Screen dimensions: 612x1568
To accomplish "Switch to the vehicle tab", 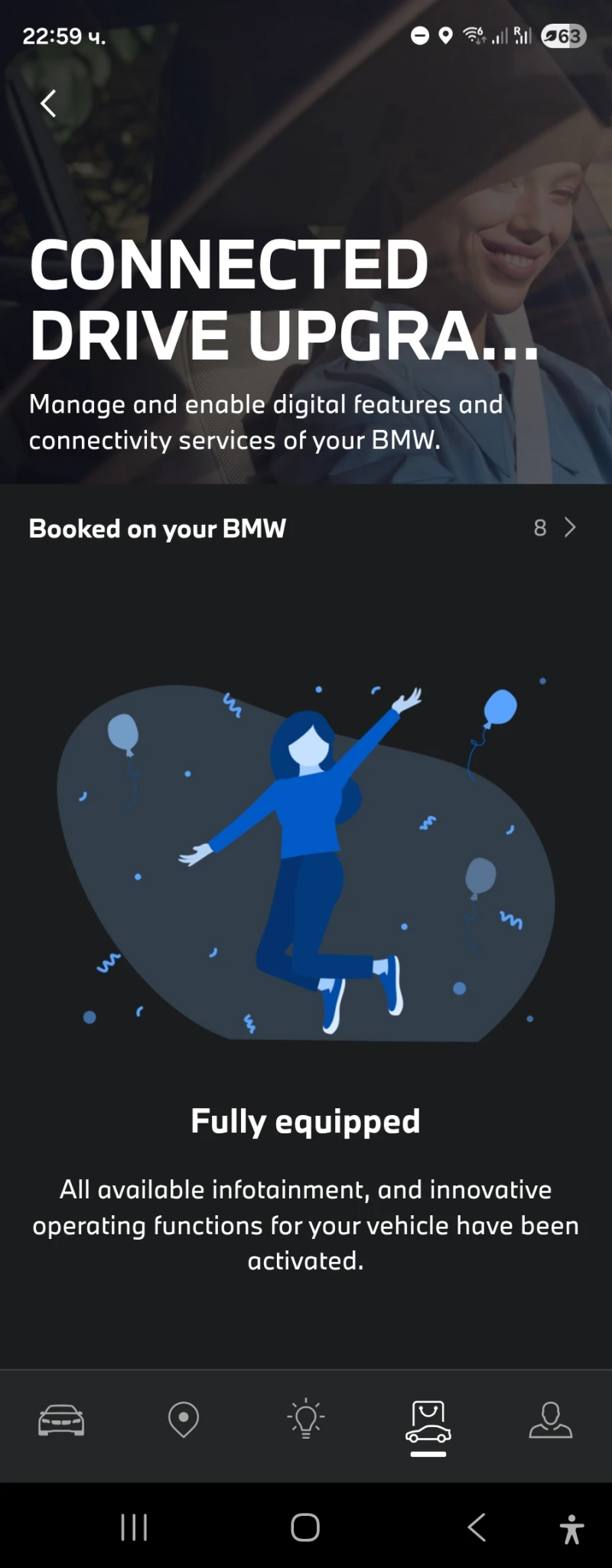I will [x=61, y=1420].
